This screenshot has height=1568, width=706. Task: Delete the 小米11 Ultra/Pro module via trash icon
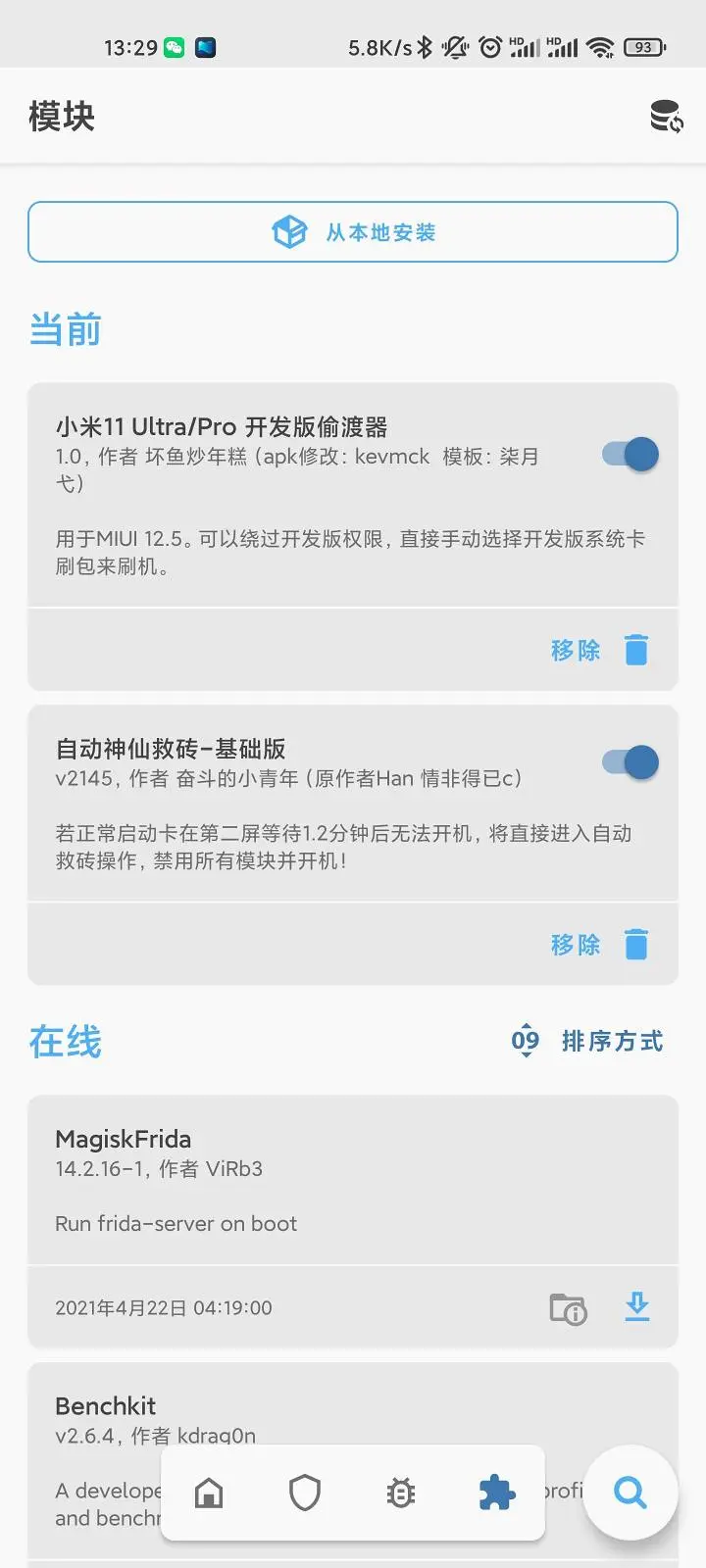(x=635, y=650)
